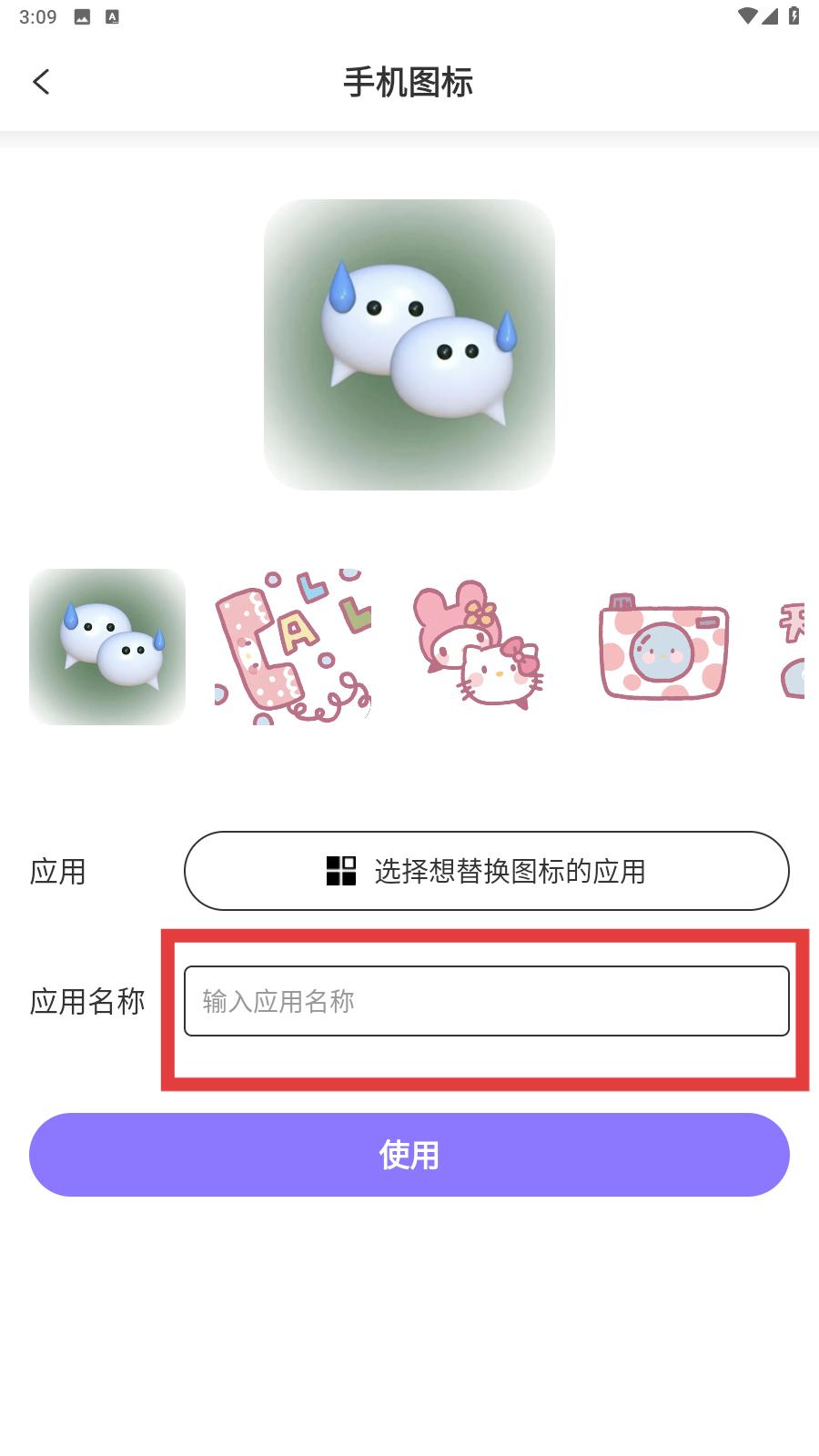Screen dimensions: 819x1456
Task: Select the white chat bubbles icon thumbnail
Action: coord(107,647)
